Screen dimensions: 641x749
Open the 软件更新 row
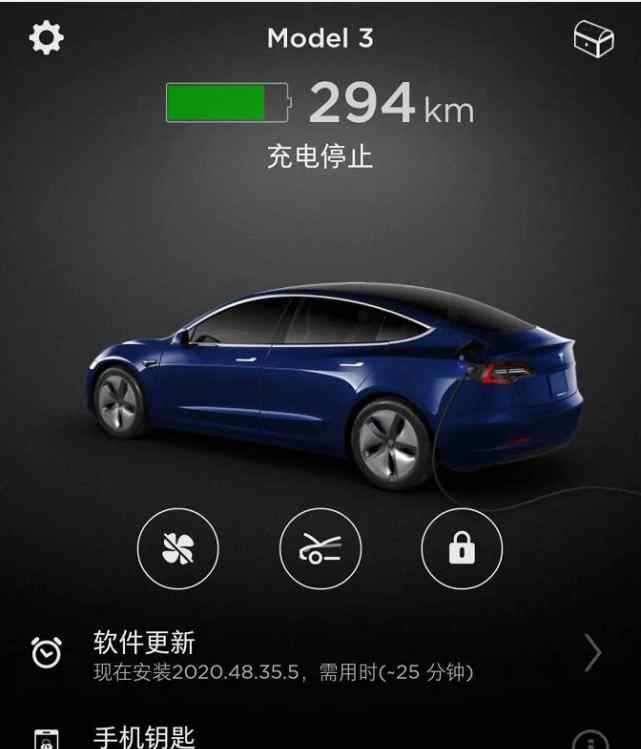(320, 654)
